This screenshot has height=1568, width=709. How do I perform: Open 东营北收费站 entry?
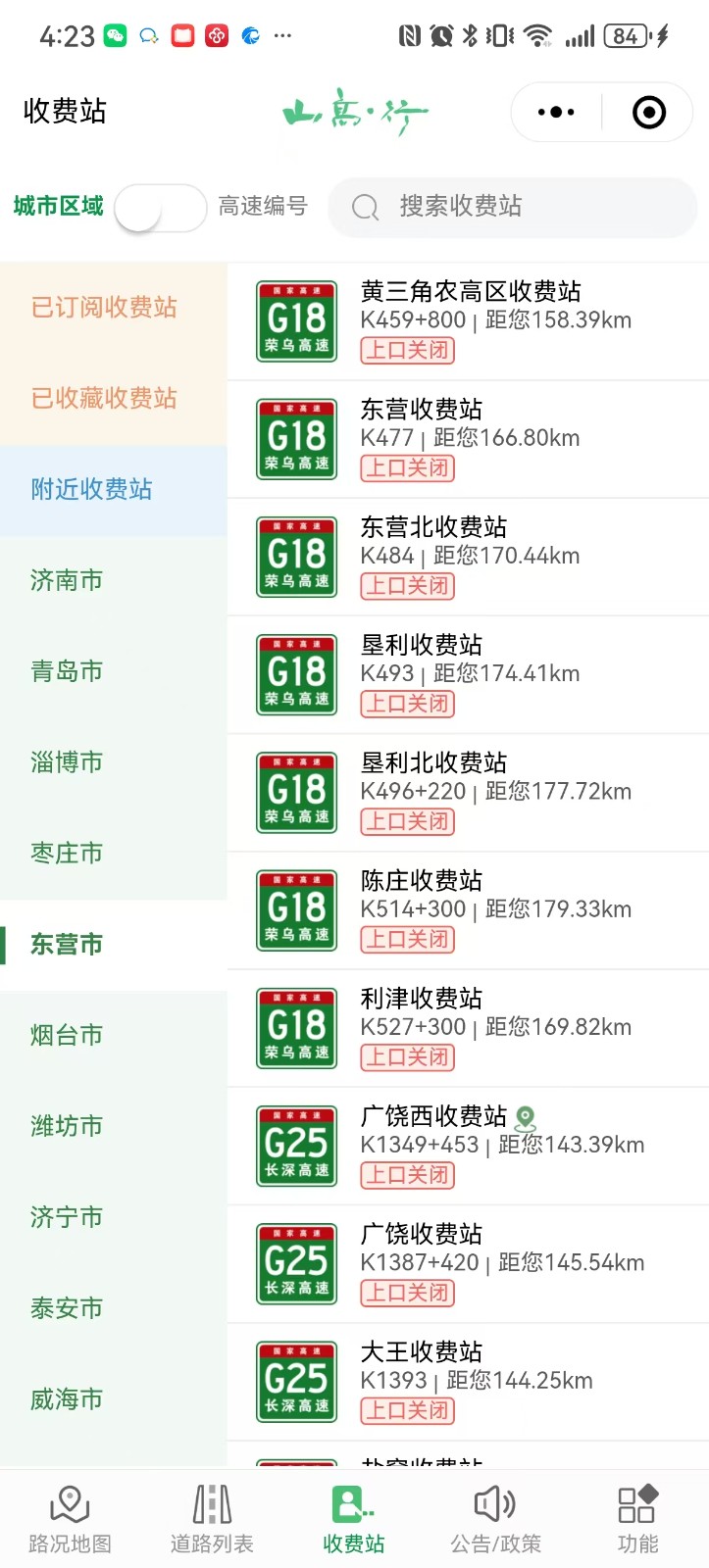(469, 557)
